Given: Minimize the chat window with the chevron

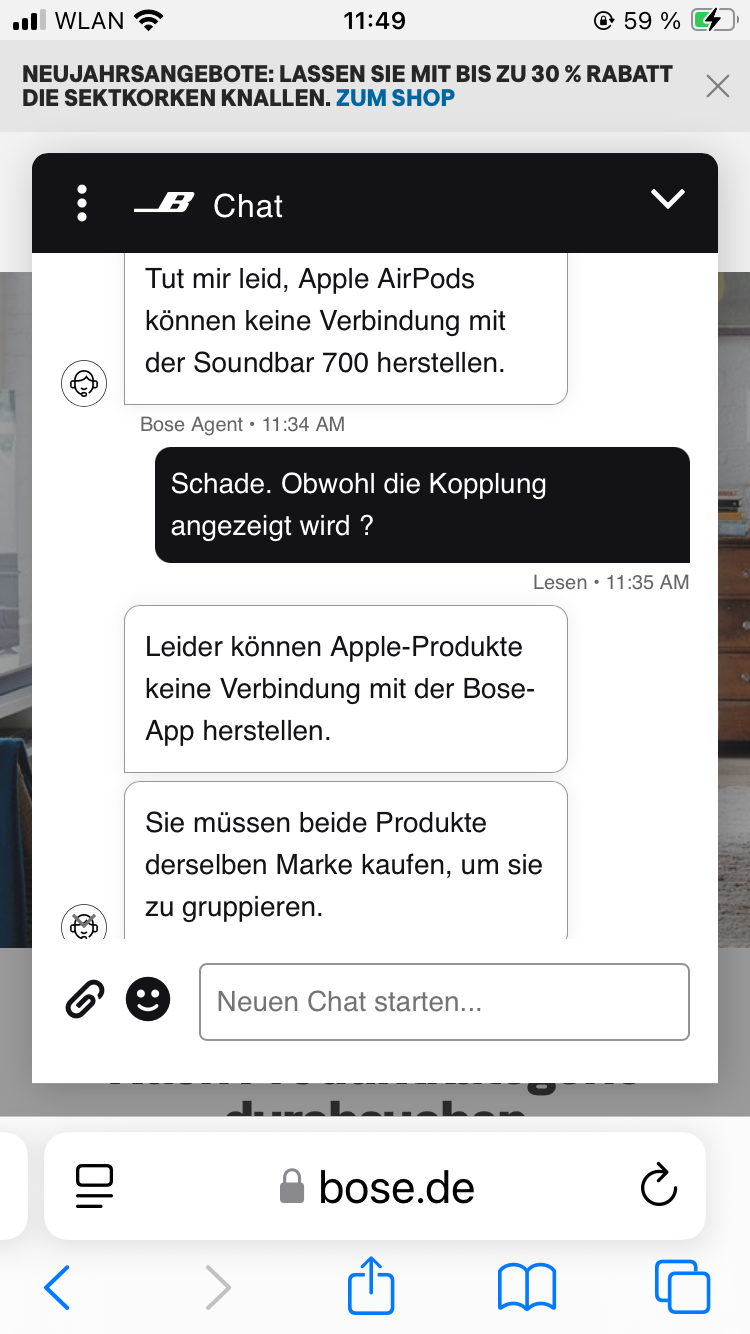Looking at the screenshot, I should (x=668, y=199).
